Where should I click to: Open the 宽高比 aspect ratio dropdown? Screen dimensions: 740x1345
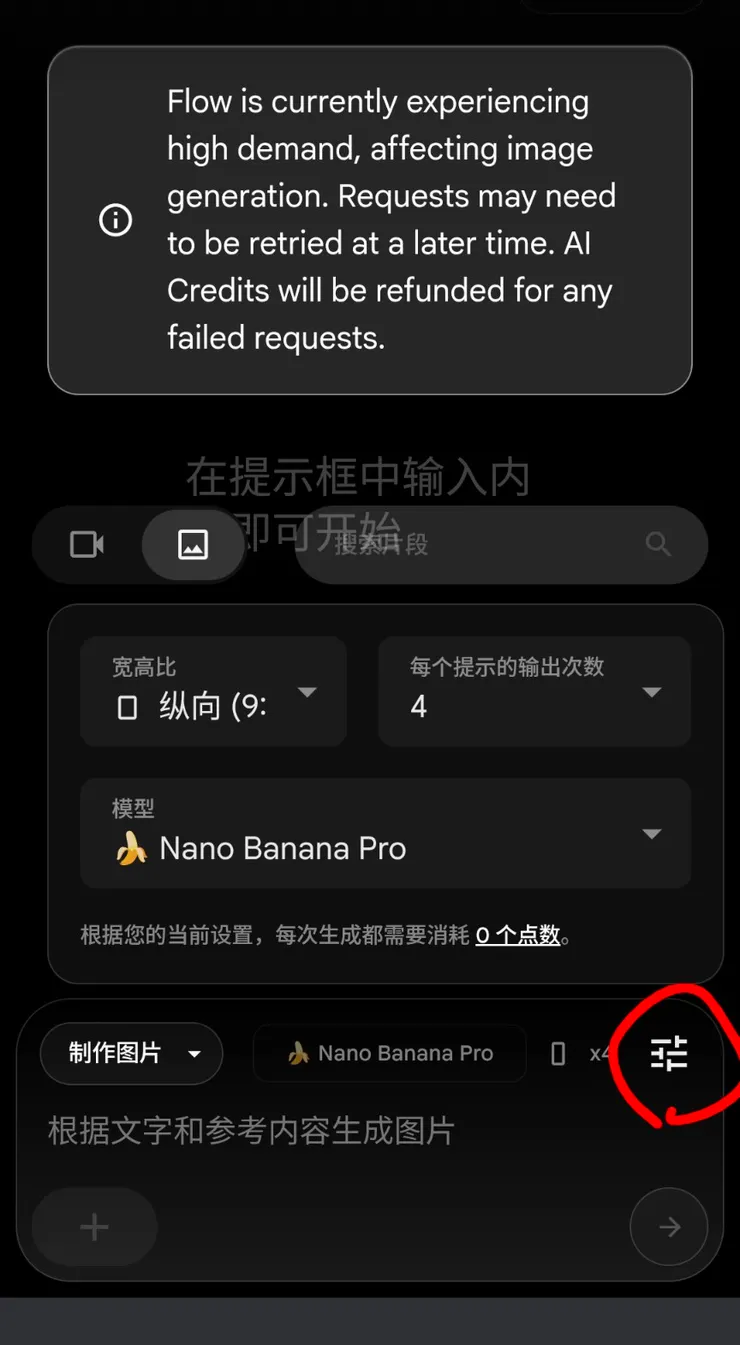pos(213,691)
